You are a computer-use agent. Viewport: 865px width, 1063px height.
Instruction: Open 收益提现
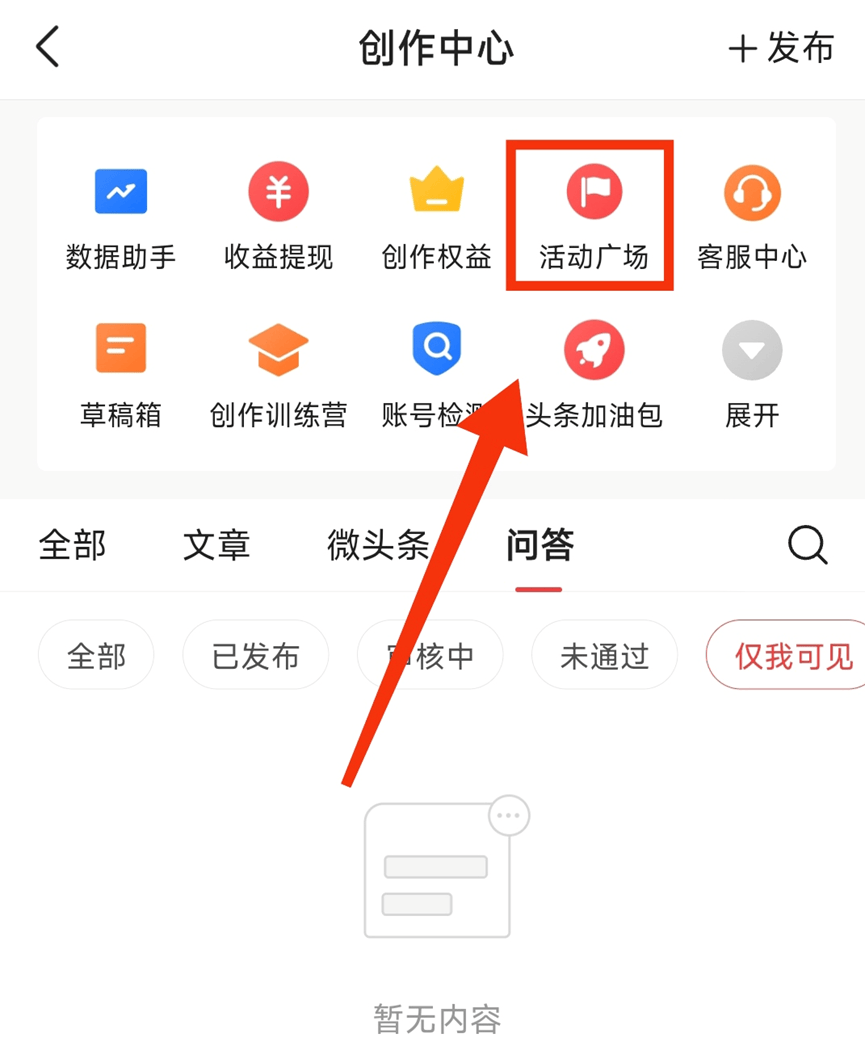[x=278, y=214]
